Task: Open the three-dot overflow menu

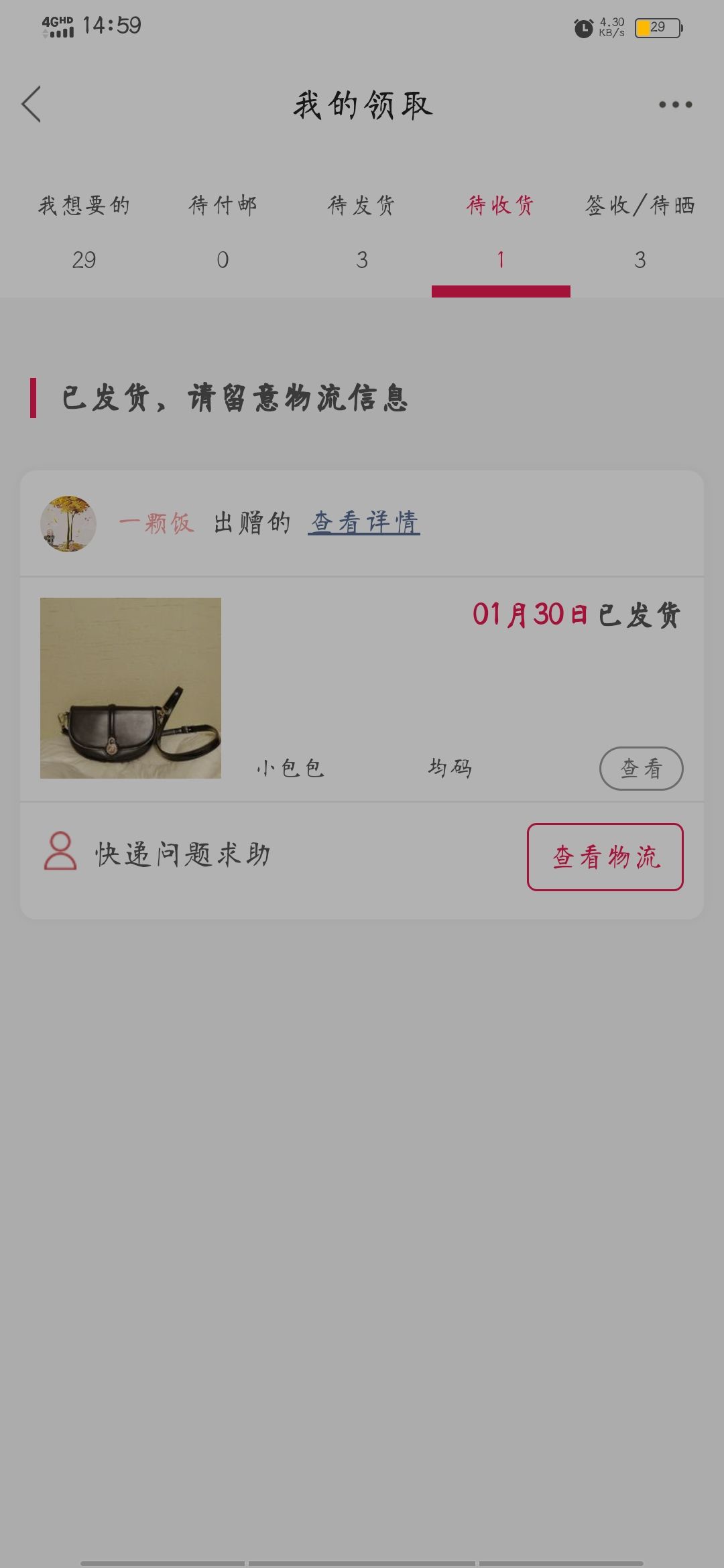Action: coord(675,105)
